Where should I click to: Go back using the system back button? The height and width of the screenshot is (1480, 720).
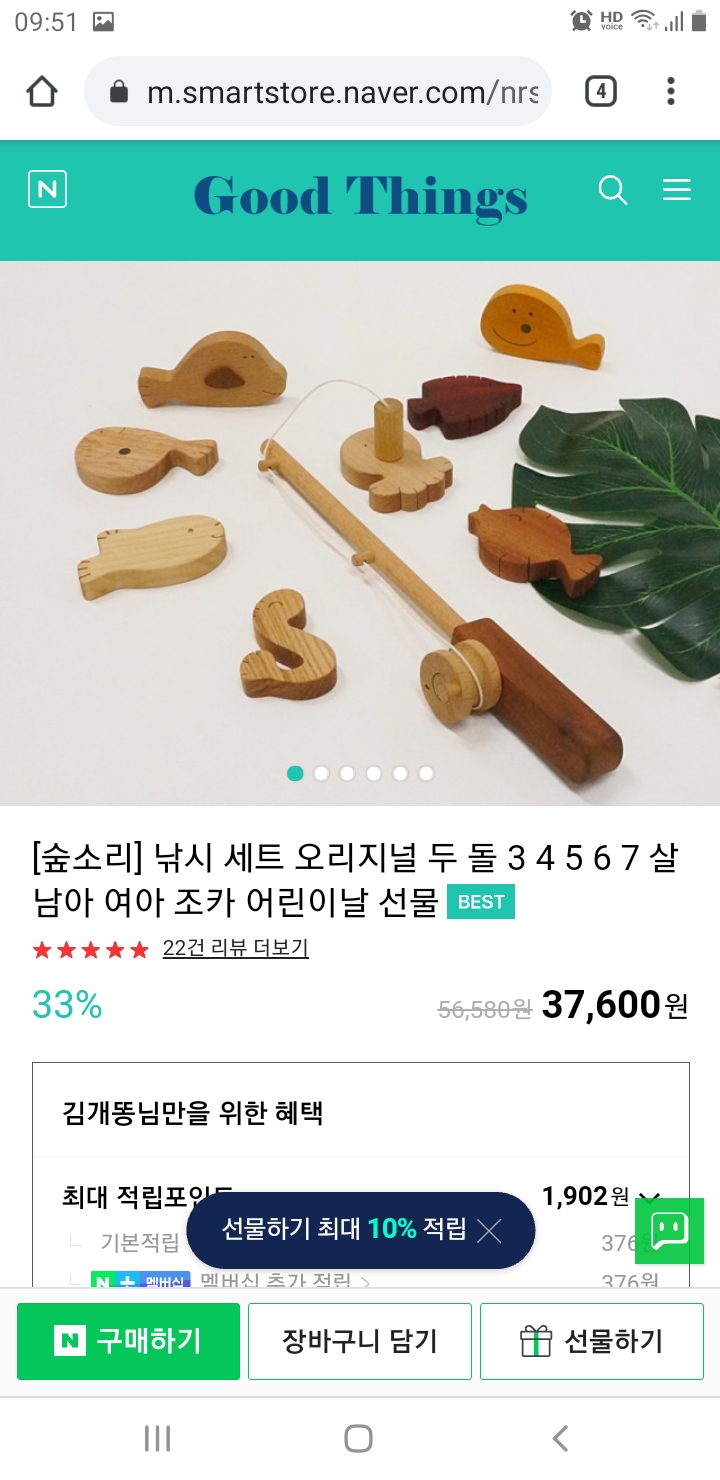pos(560,1438)
